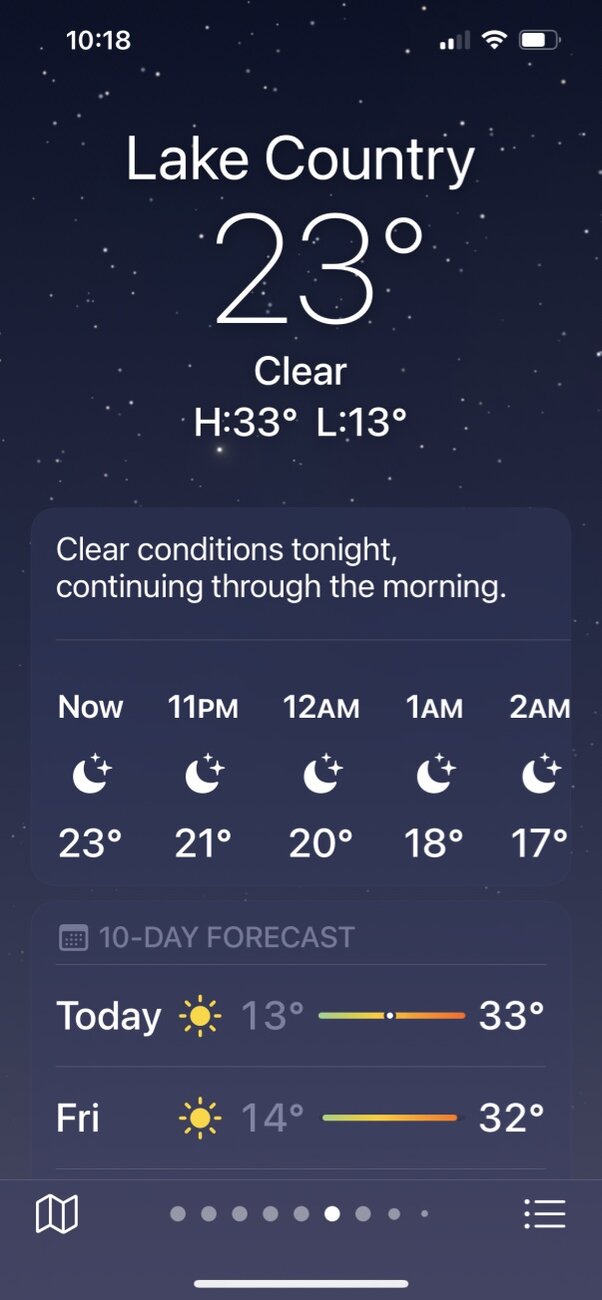The width and height of the screenshot is (602, 1300).
Task: Open the hourly forecast card
Action: click(301, 696)
